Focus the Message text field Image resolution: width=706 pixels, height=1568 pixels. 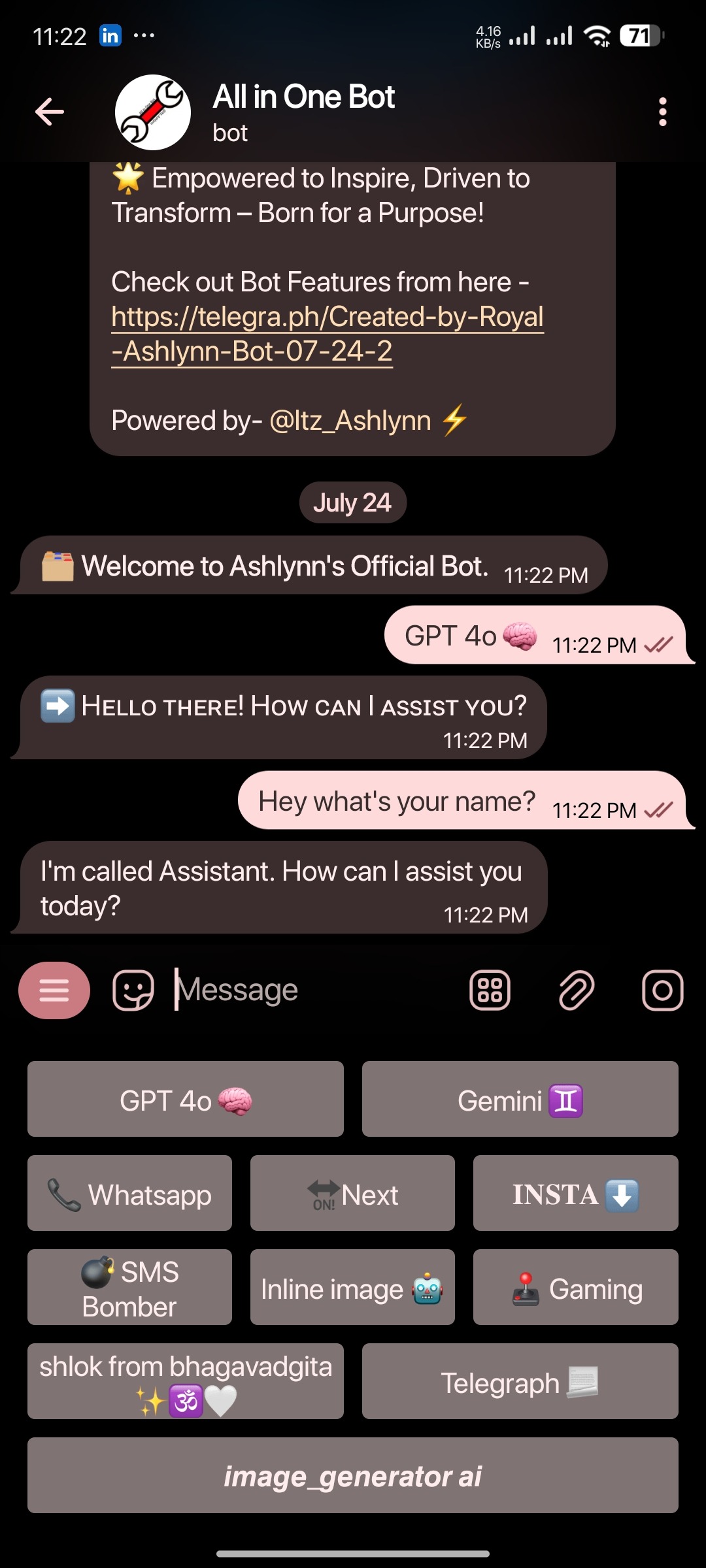click(314, 990)
